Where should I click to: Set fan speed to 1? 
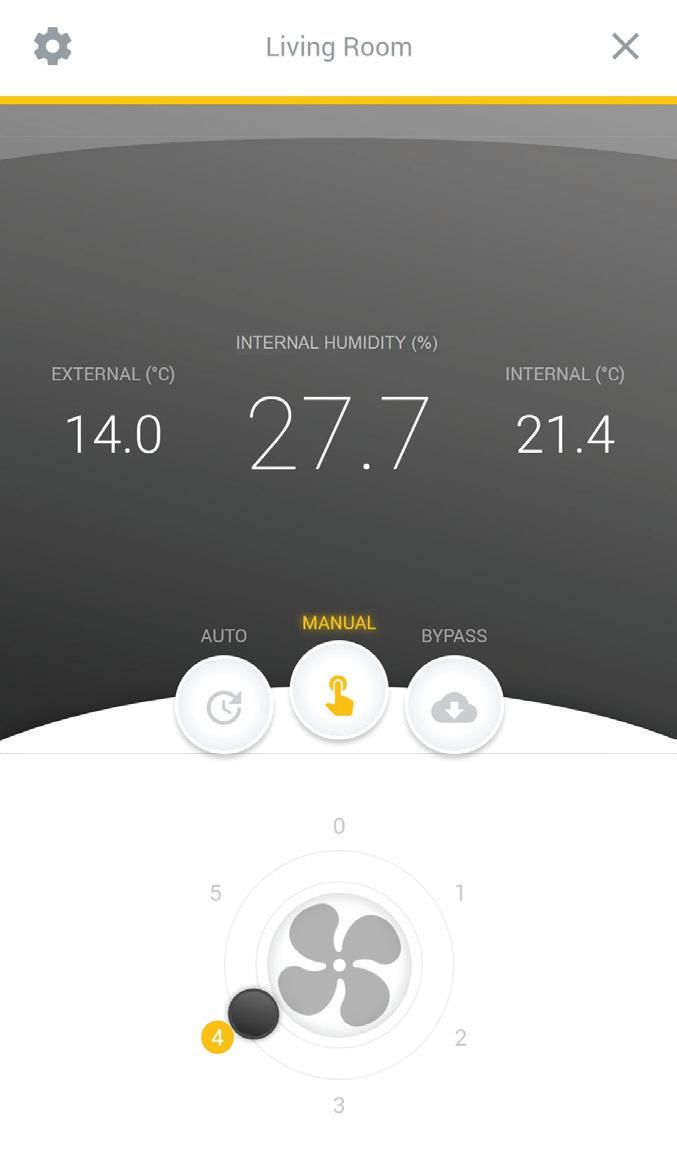point(460,893)
